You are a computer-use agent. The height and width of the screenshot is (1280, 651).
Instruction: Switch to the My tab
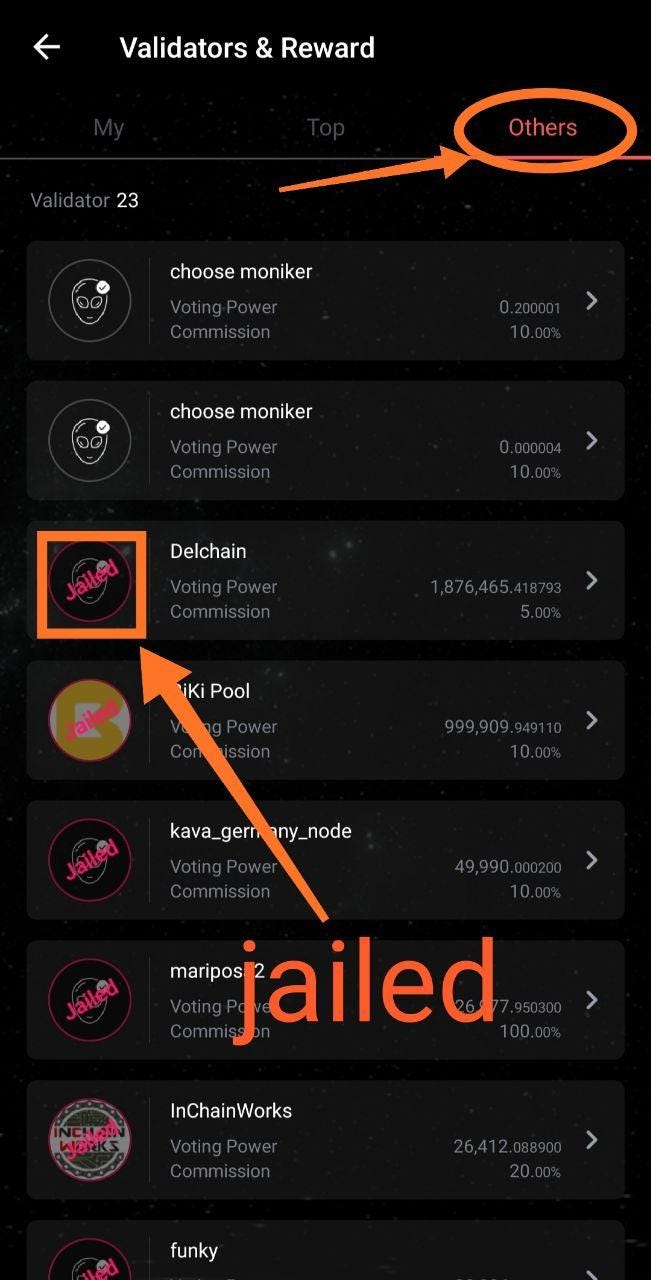tap(108, 128)
